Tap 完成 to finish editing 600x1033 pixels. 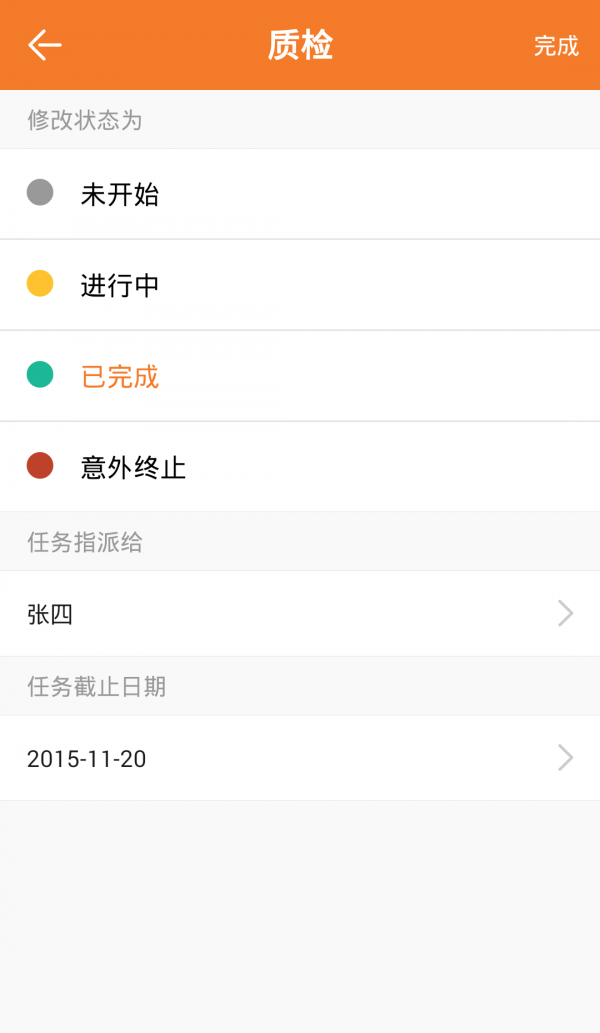click(x=556, y=46)
